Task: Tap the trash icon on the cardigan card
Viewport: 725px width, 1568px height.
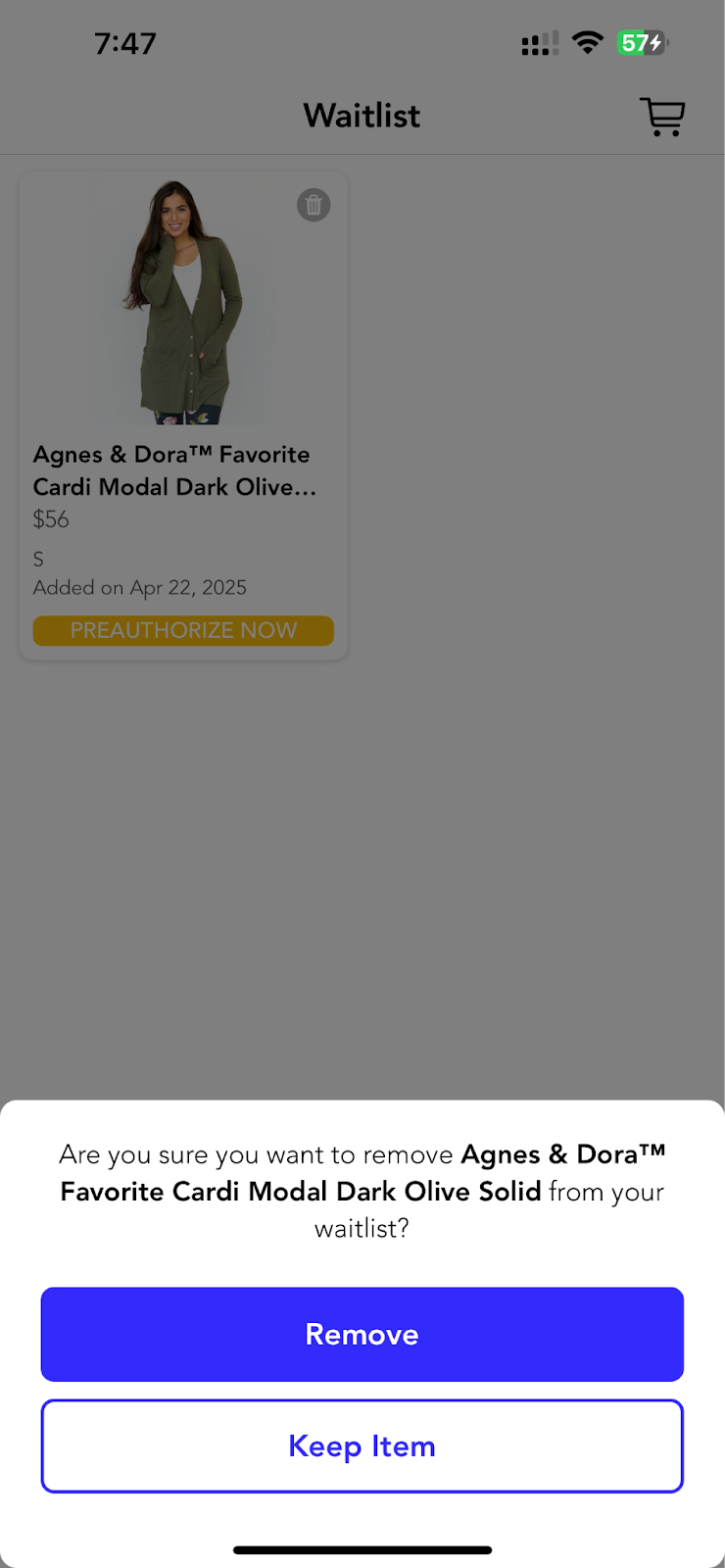Action: pyautogui.click(x=314, y=205)
